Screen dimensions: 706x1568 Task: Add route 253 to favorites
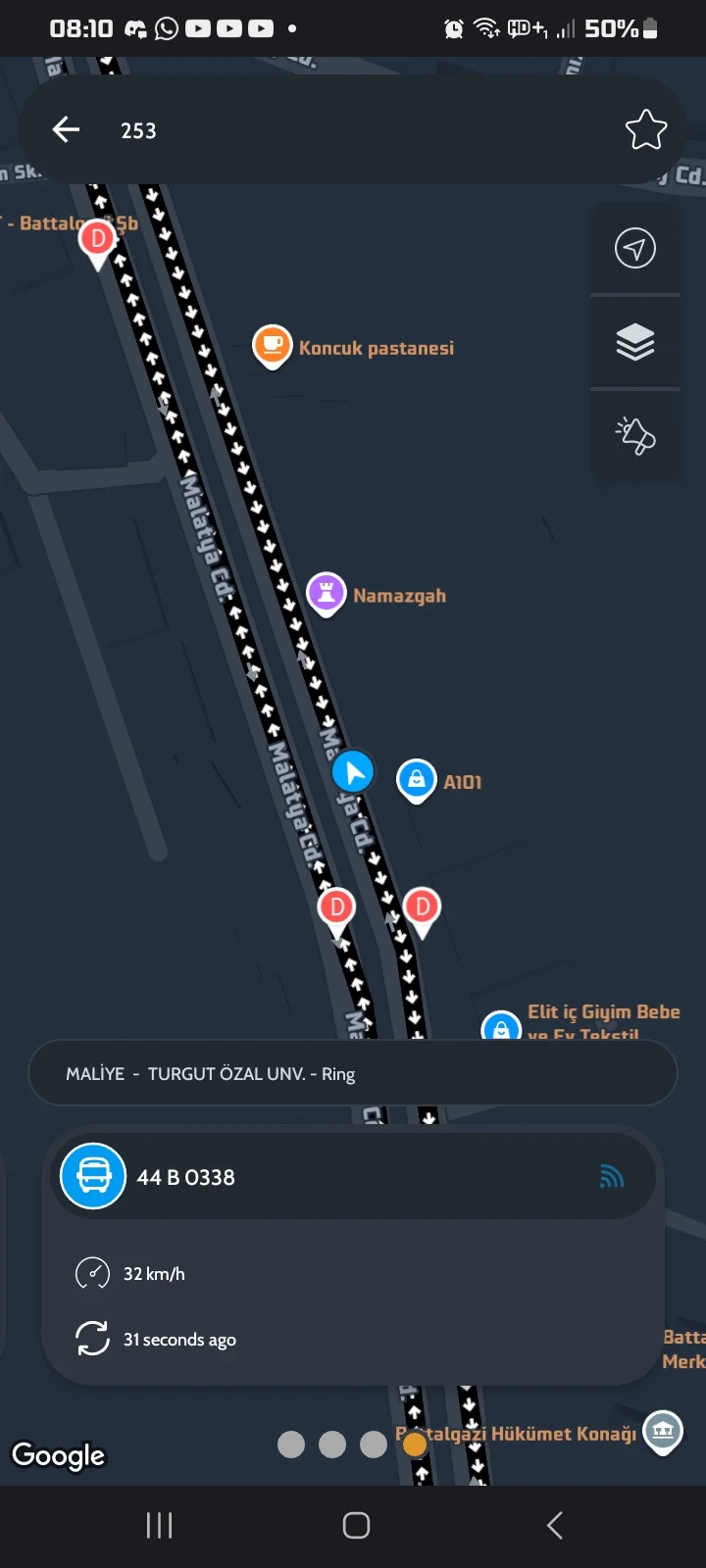[x=645, y=129]
